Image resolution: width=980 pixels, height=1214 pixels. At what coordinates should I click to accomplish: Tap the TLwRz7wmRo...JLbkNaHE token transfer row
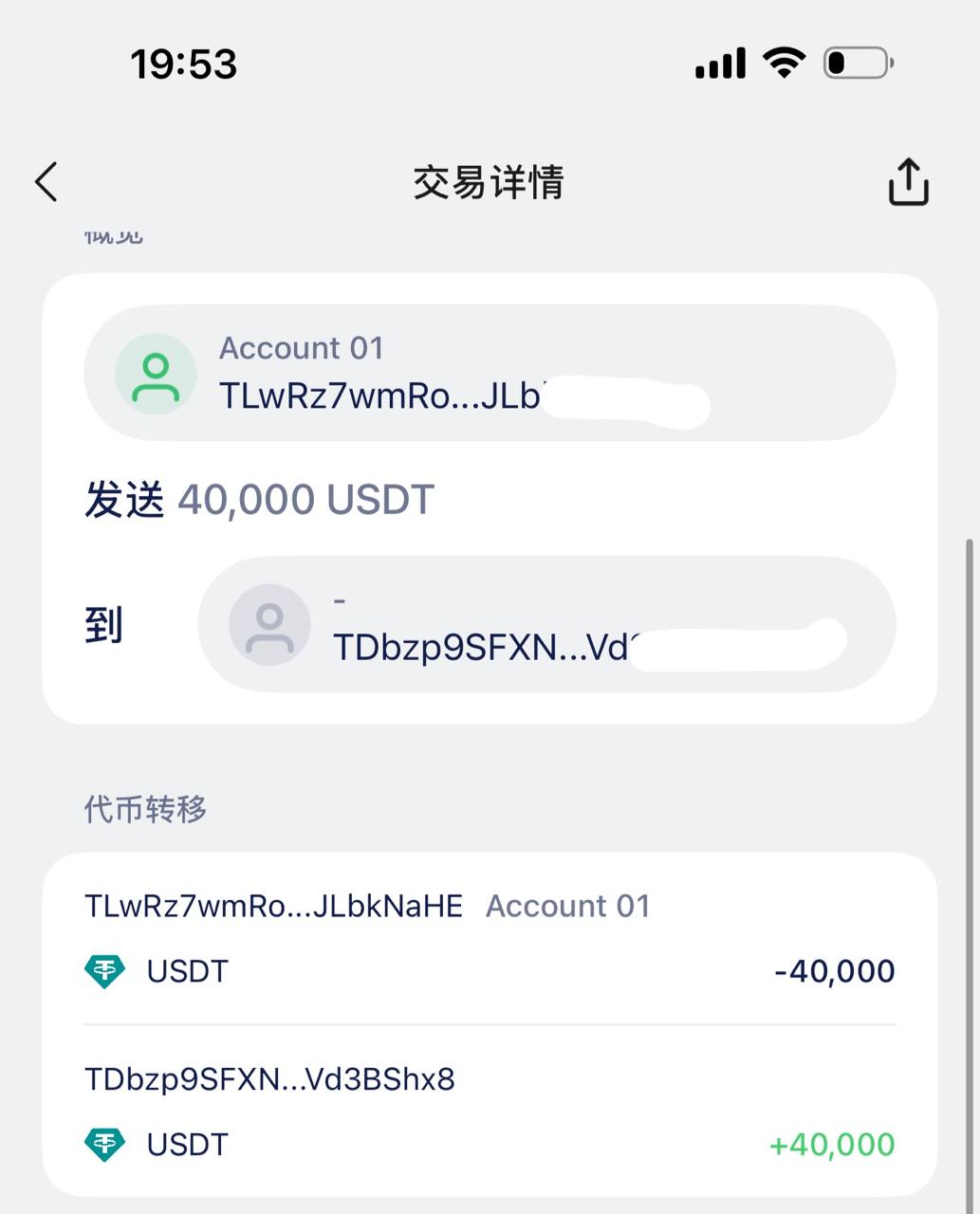click(x=490, y=937)
